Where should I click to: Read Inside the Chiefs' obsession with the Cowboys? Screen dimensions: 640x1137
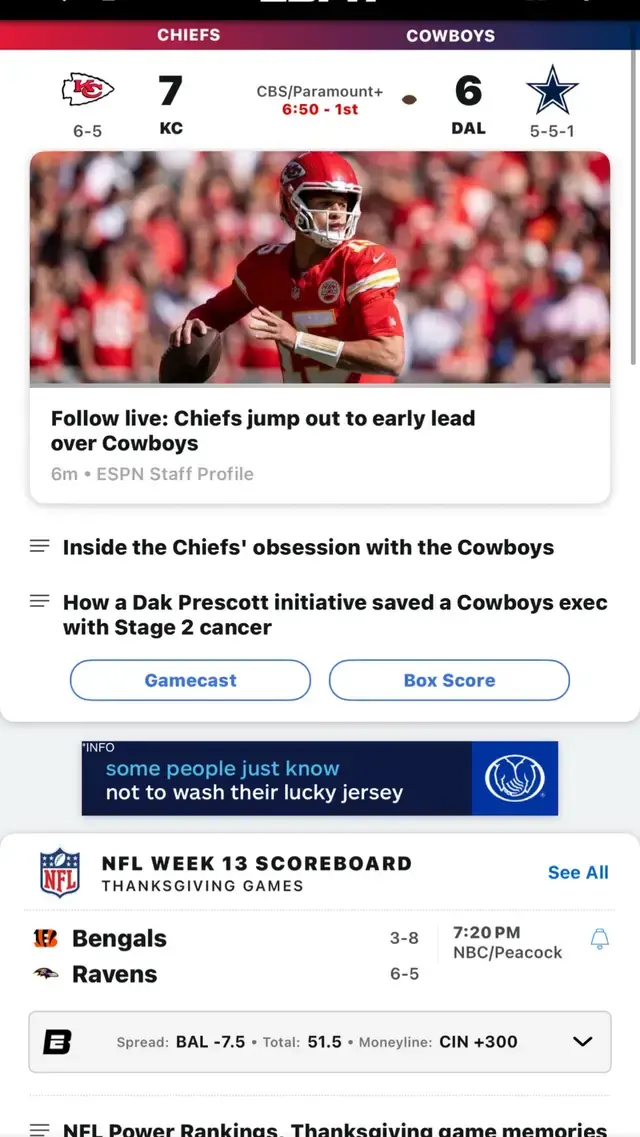click(308, 547)
